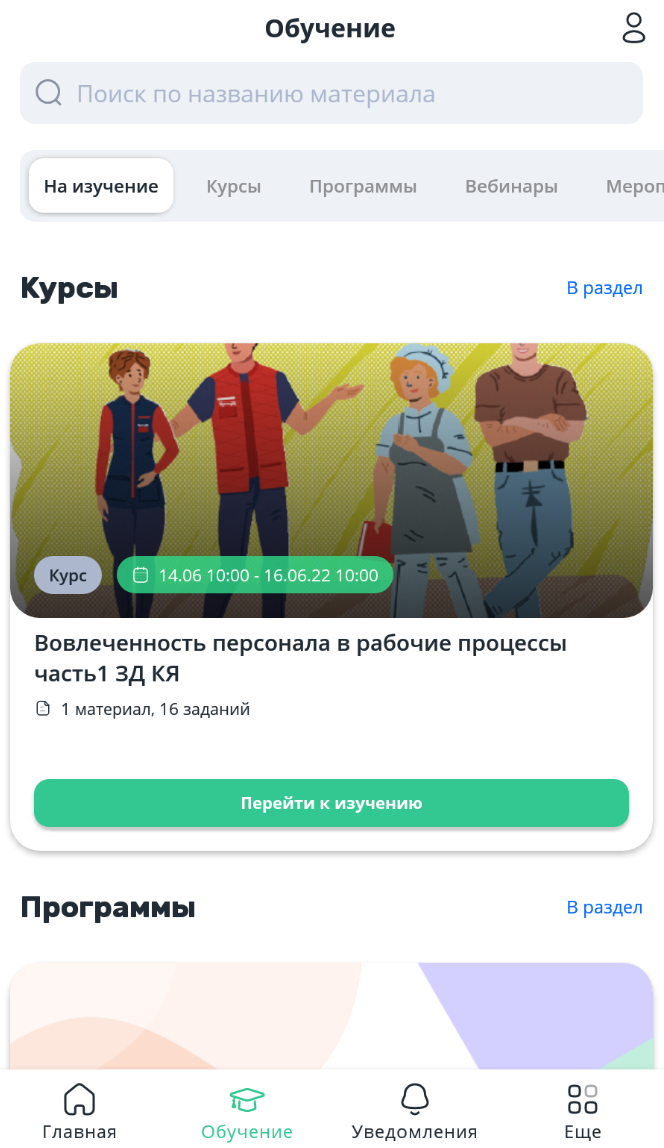Open the Программы section via В раздел
The image size is (664, 1148).
click(x=604, y=908)
